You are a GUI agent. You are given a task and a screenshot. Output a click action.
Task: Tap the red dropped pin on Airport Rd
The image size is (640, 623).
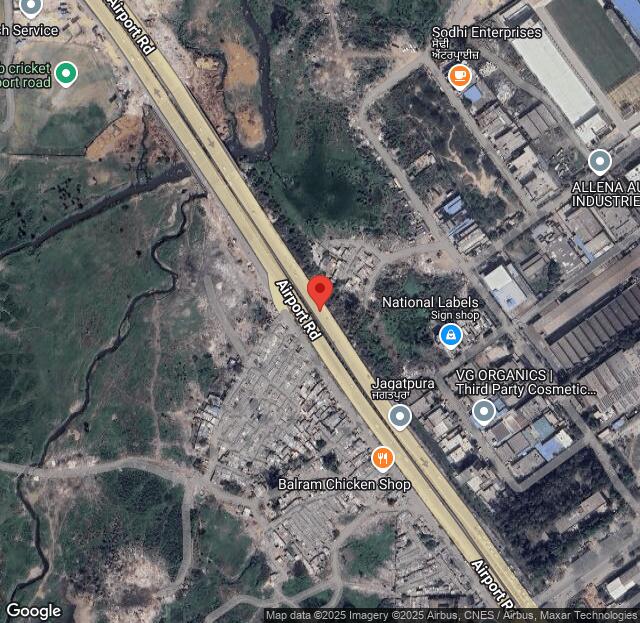320,291
